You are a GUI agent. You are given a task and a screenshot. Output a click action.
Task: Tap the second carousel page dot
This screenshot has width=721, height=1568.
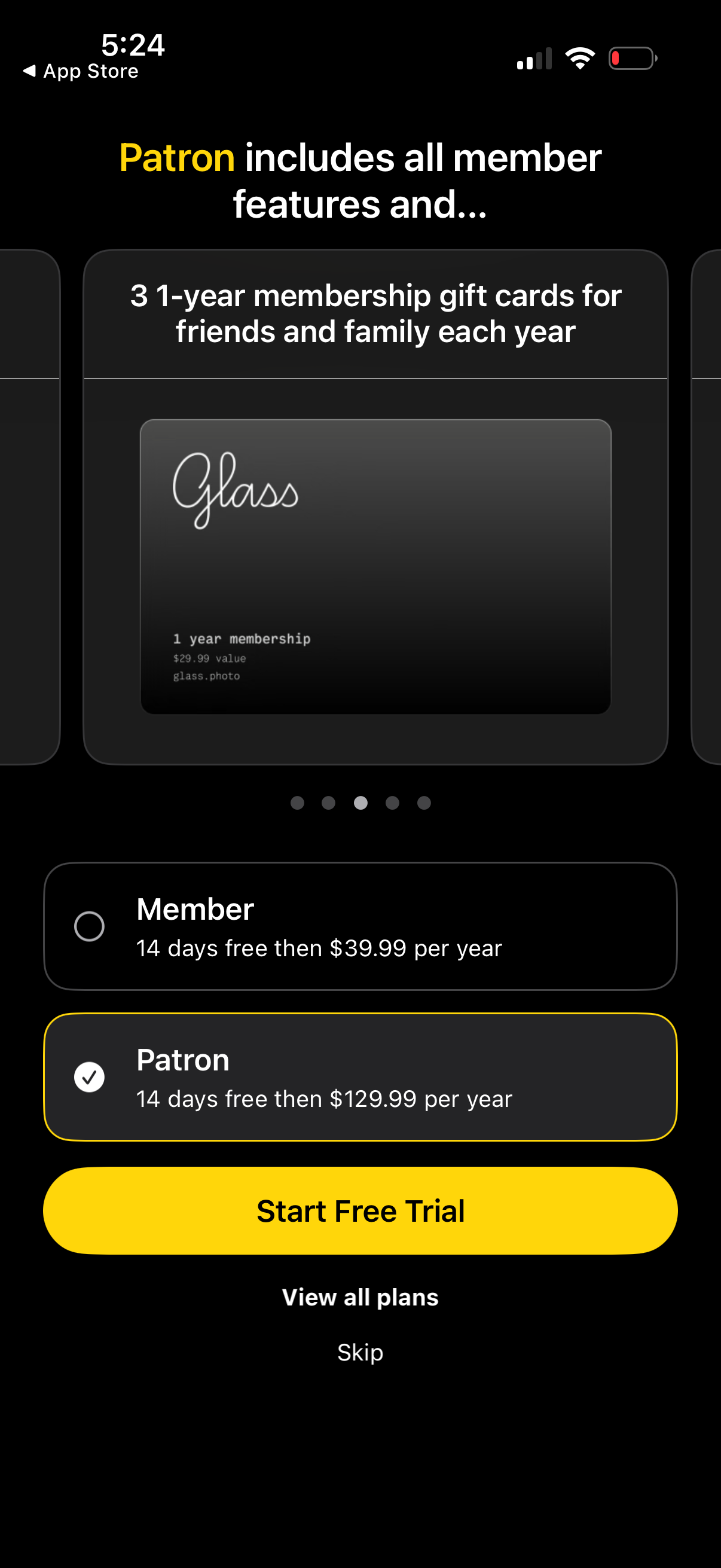(329, 804)
